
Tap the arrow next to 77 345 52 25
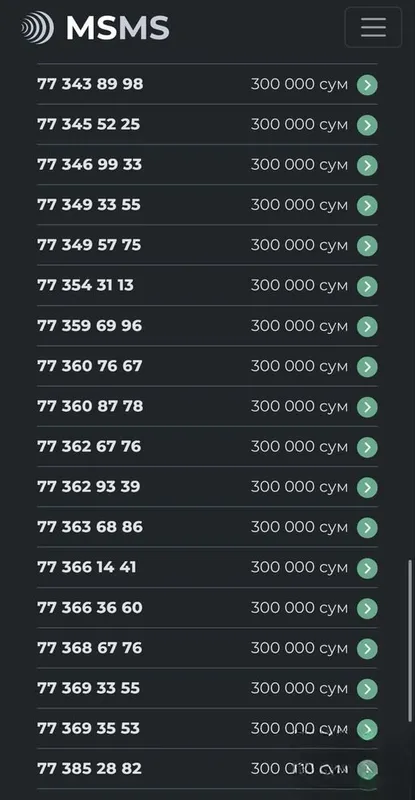[367, 125]
